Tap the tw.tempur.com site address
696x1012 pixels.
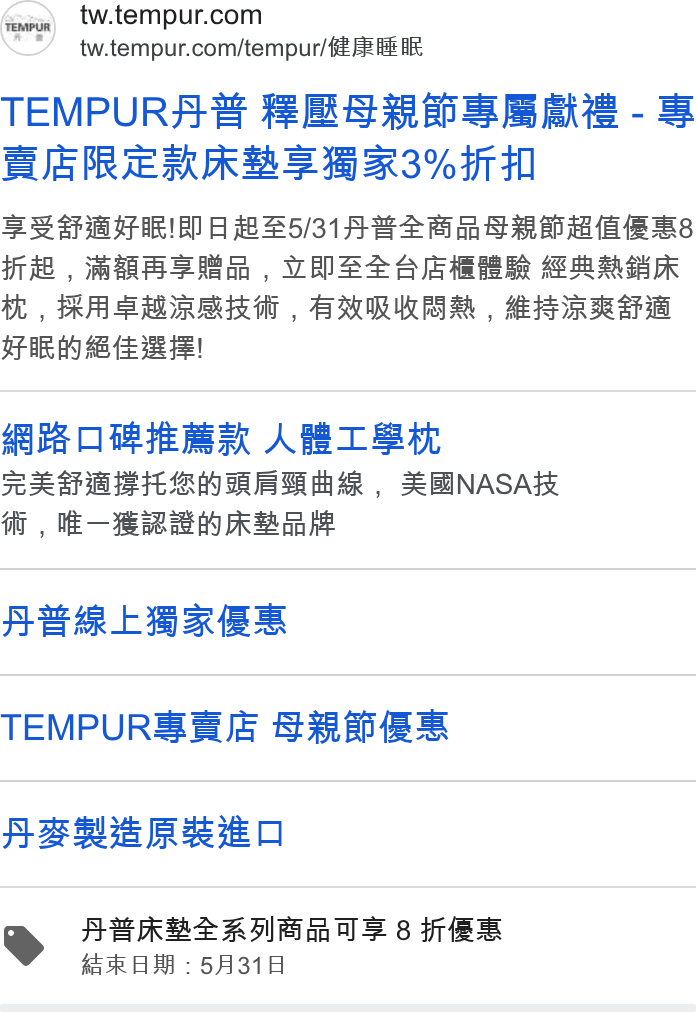coord(171,15)
